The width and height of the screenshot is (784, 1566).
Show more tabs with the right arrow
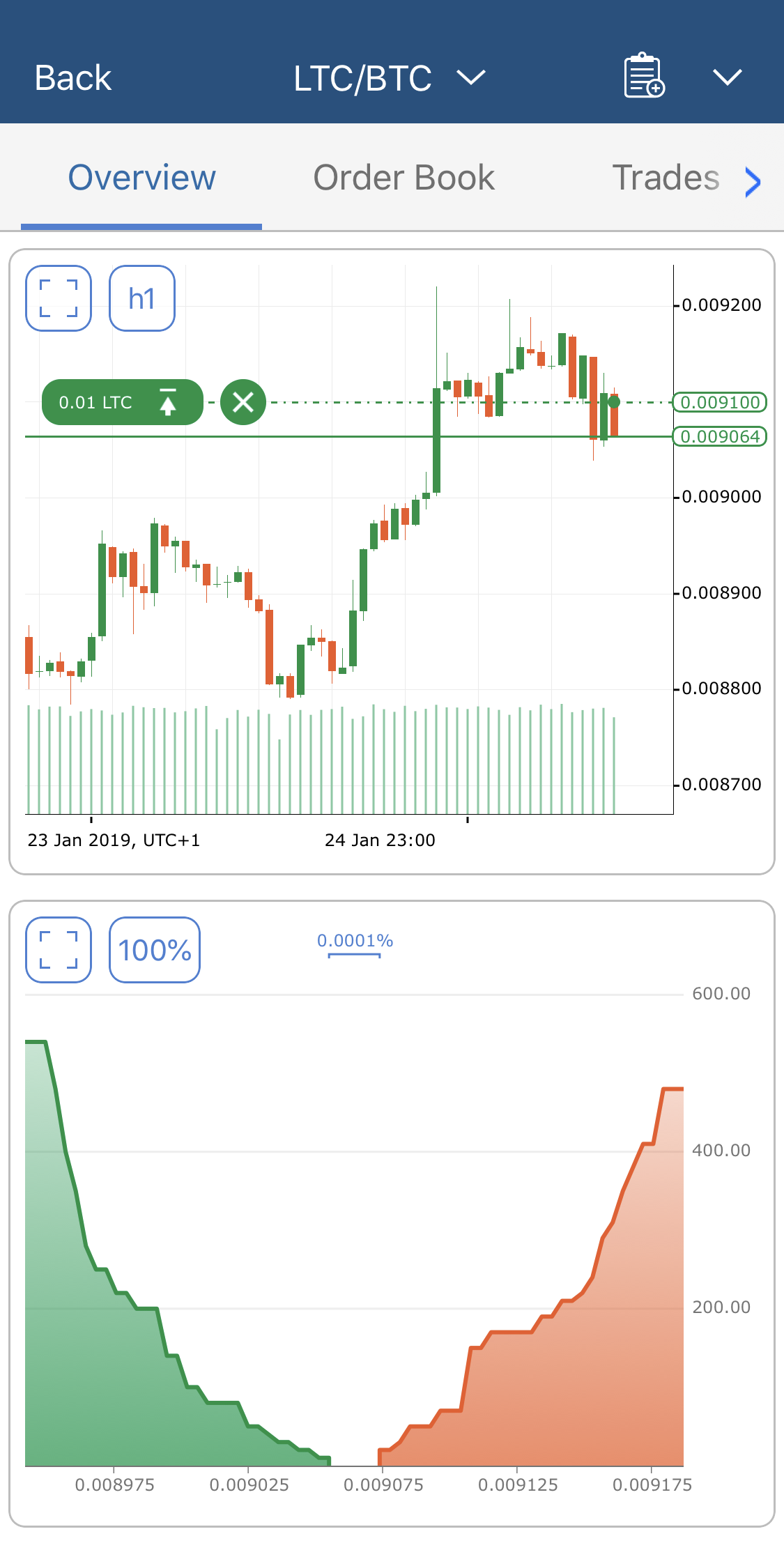(753, 182)
